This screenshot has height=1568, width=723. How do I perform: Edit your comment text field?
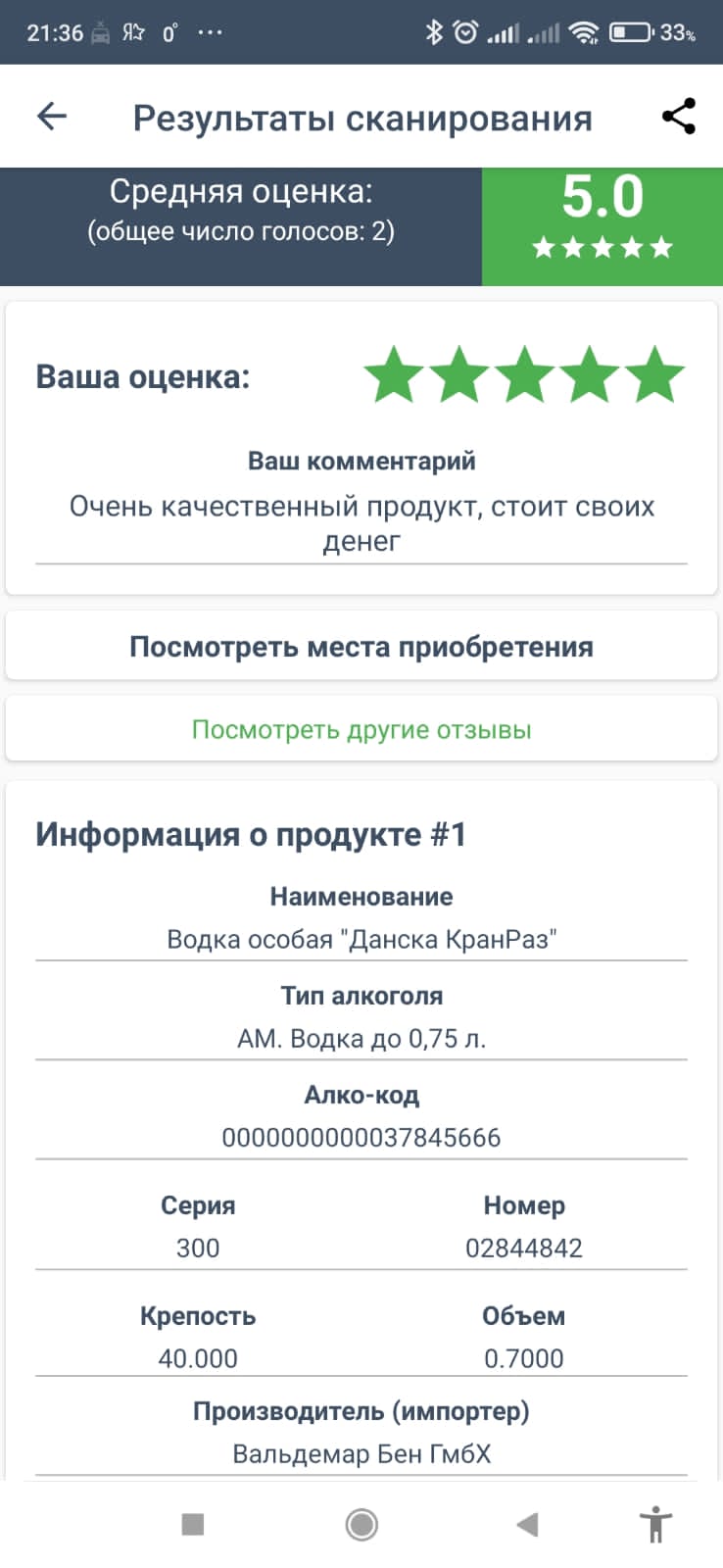[361, 523]
